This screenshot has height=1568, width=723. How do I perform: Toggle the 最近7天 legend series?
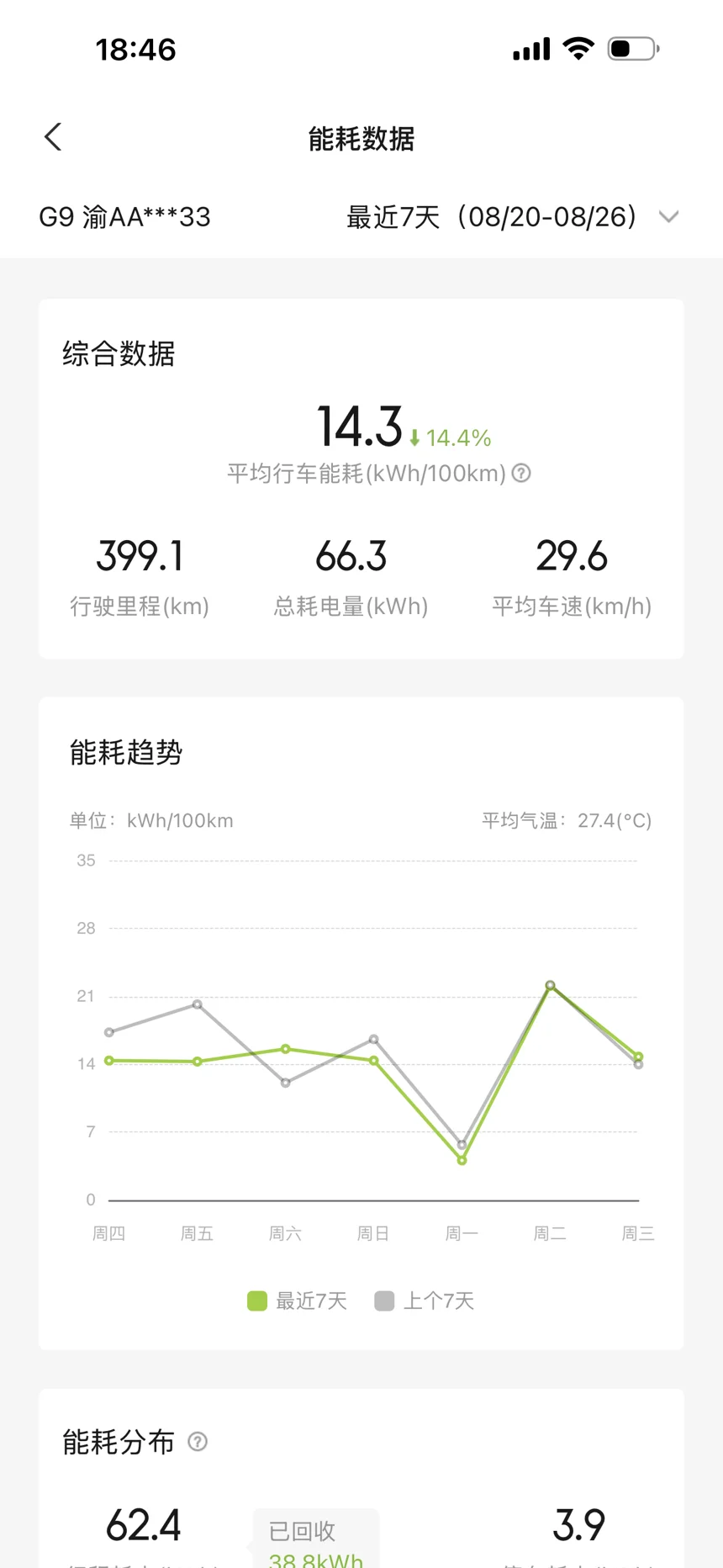pyautogui.click(x=298, y=1301)
